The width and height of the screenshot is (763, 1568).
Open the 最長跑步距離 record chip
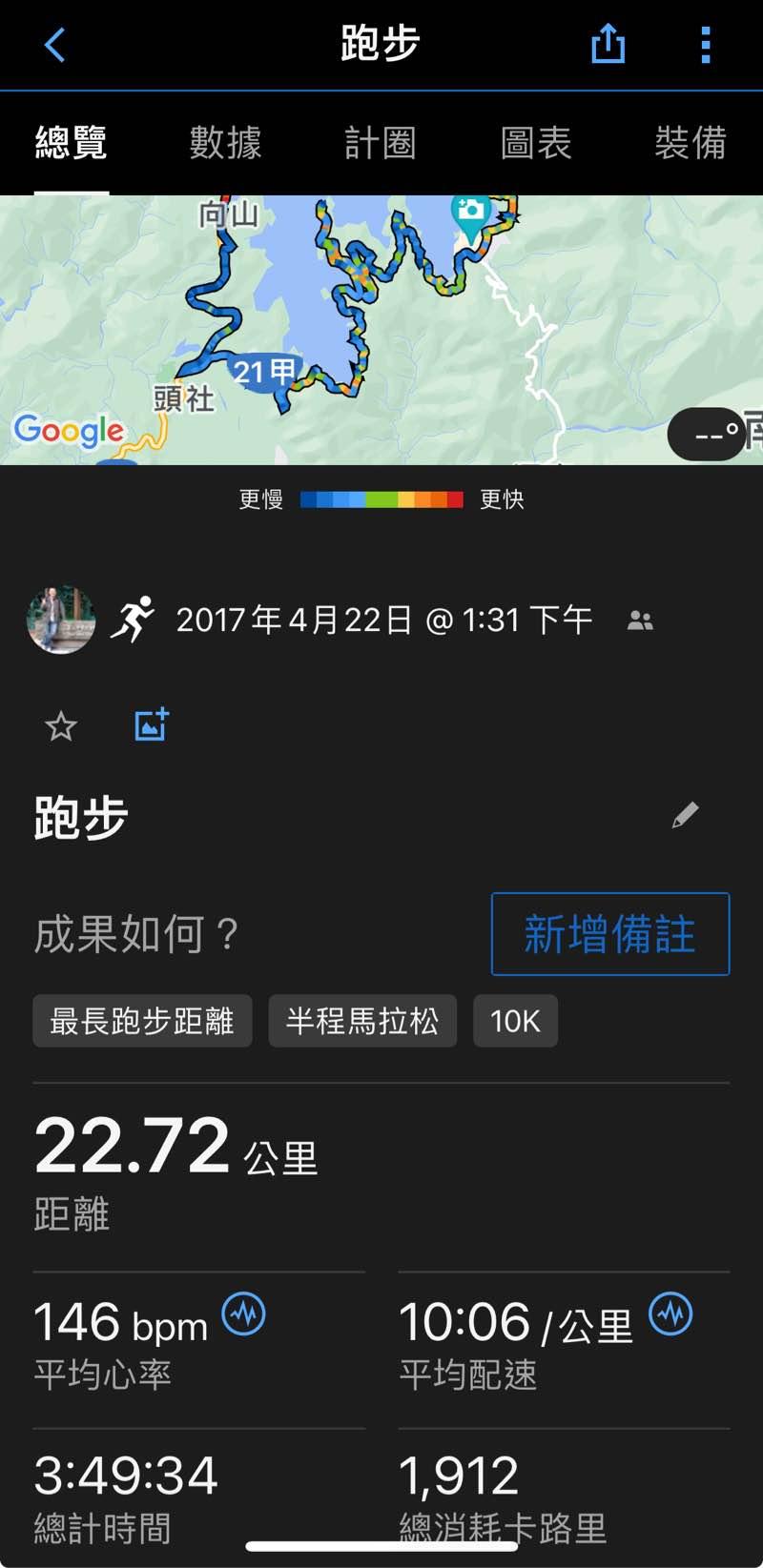pyautogui.click(x=142, y=1021)
